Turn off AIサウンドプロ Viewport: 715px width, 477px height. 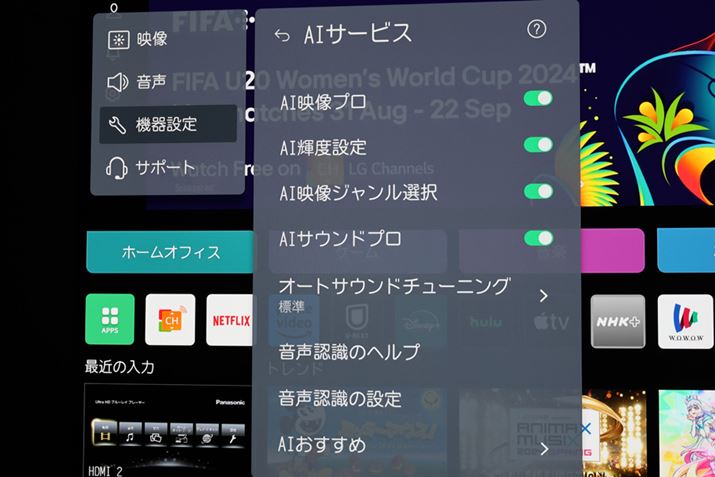(x=538, y=238)
